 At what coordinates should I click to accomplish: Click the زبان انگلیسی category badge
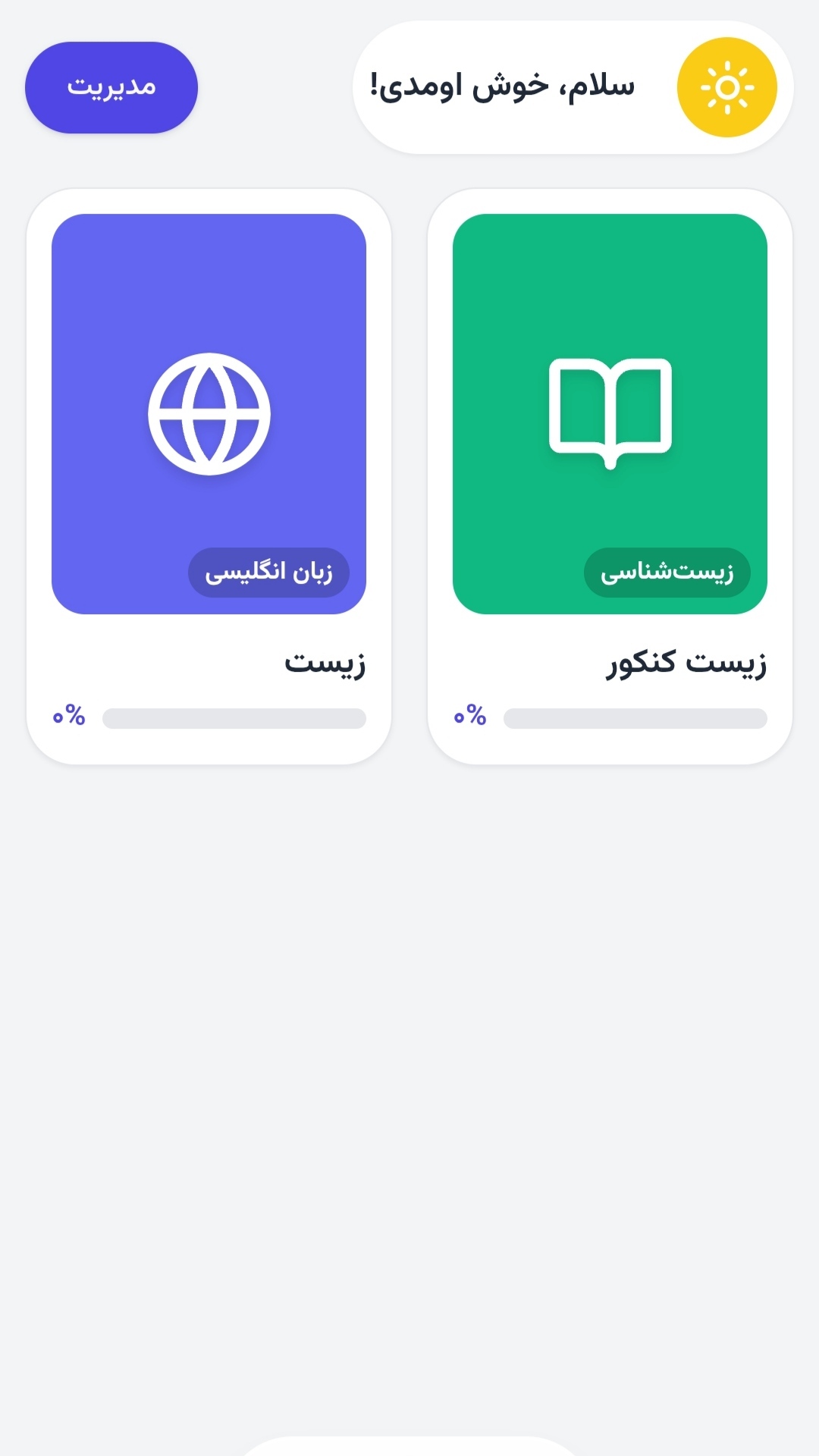(269, 573)
